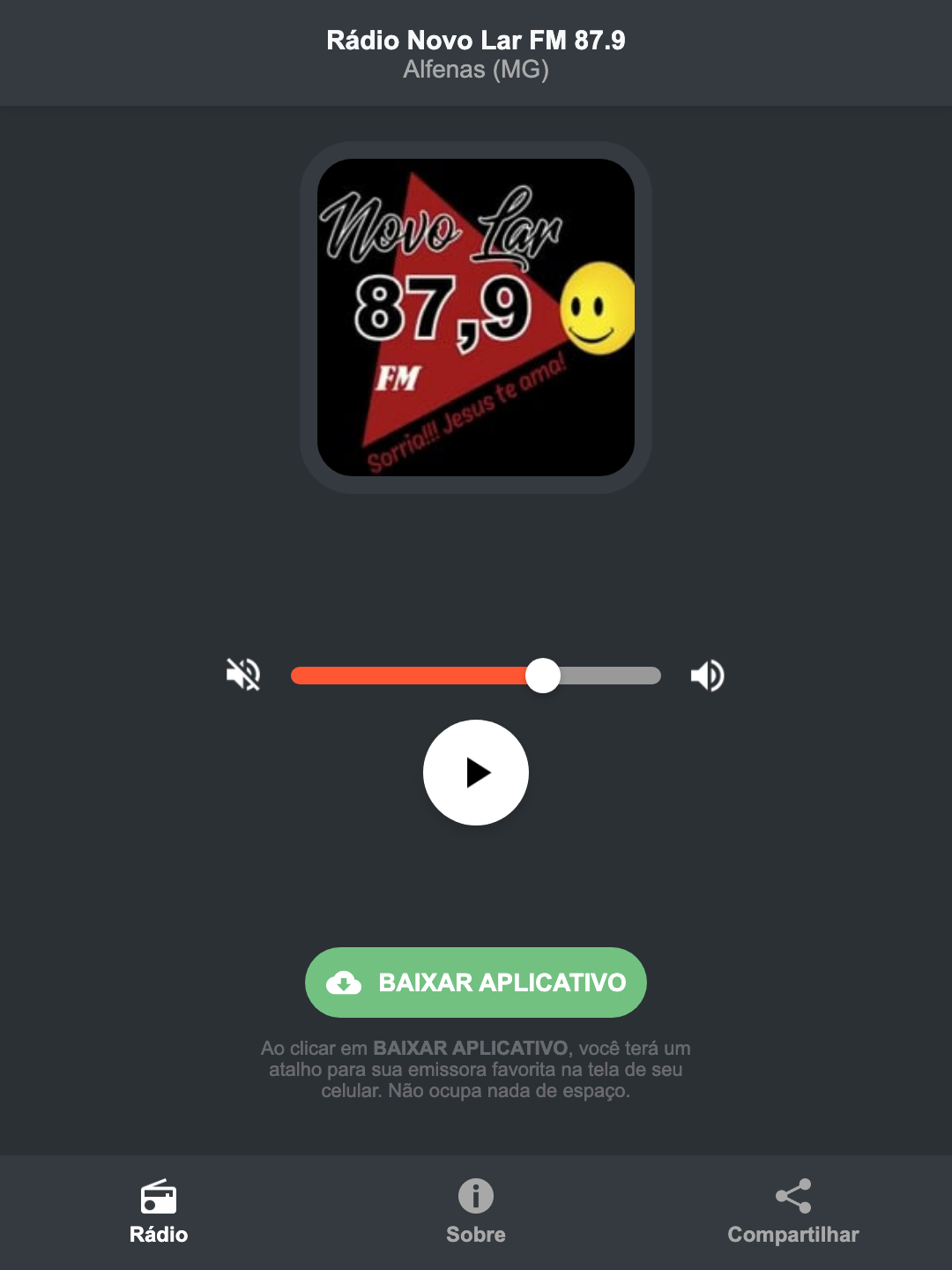Start playback of Rádio Novo Lar FM
The width and height of the screenshot is (952, 1270).
tap(475, 773)
